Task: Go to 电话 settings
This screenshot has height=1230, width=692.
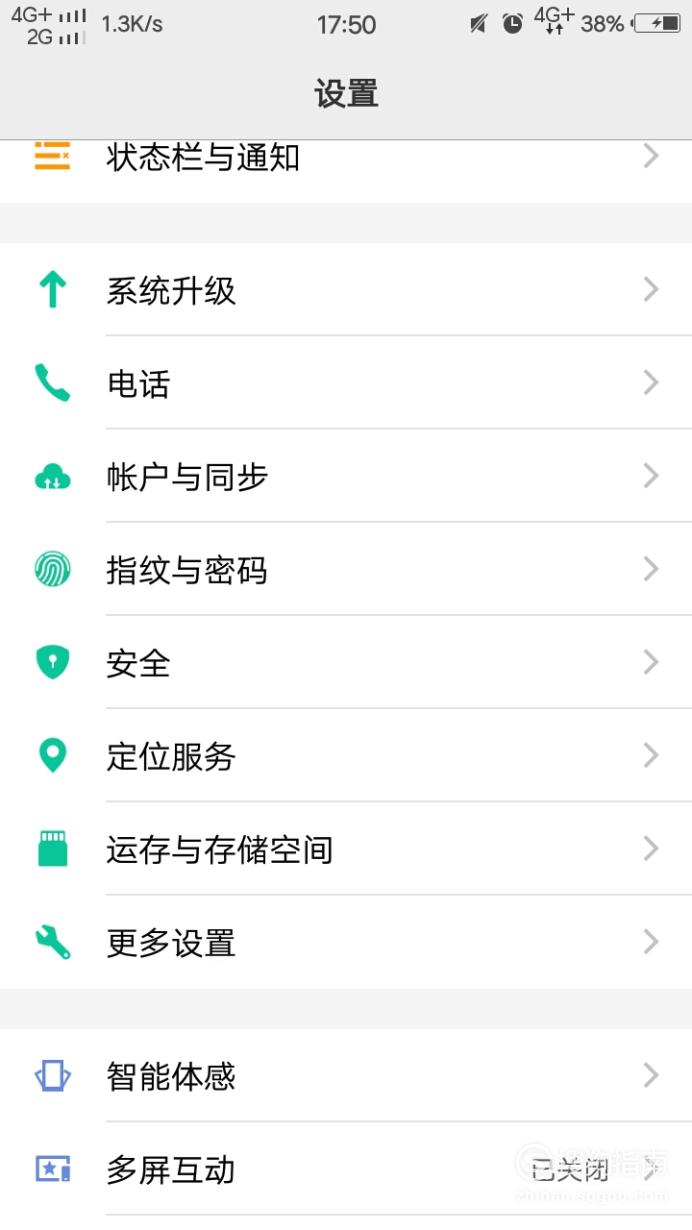Action: [346, 383]
